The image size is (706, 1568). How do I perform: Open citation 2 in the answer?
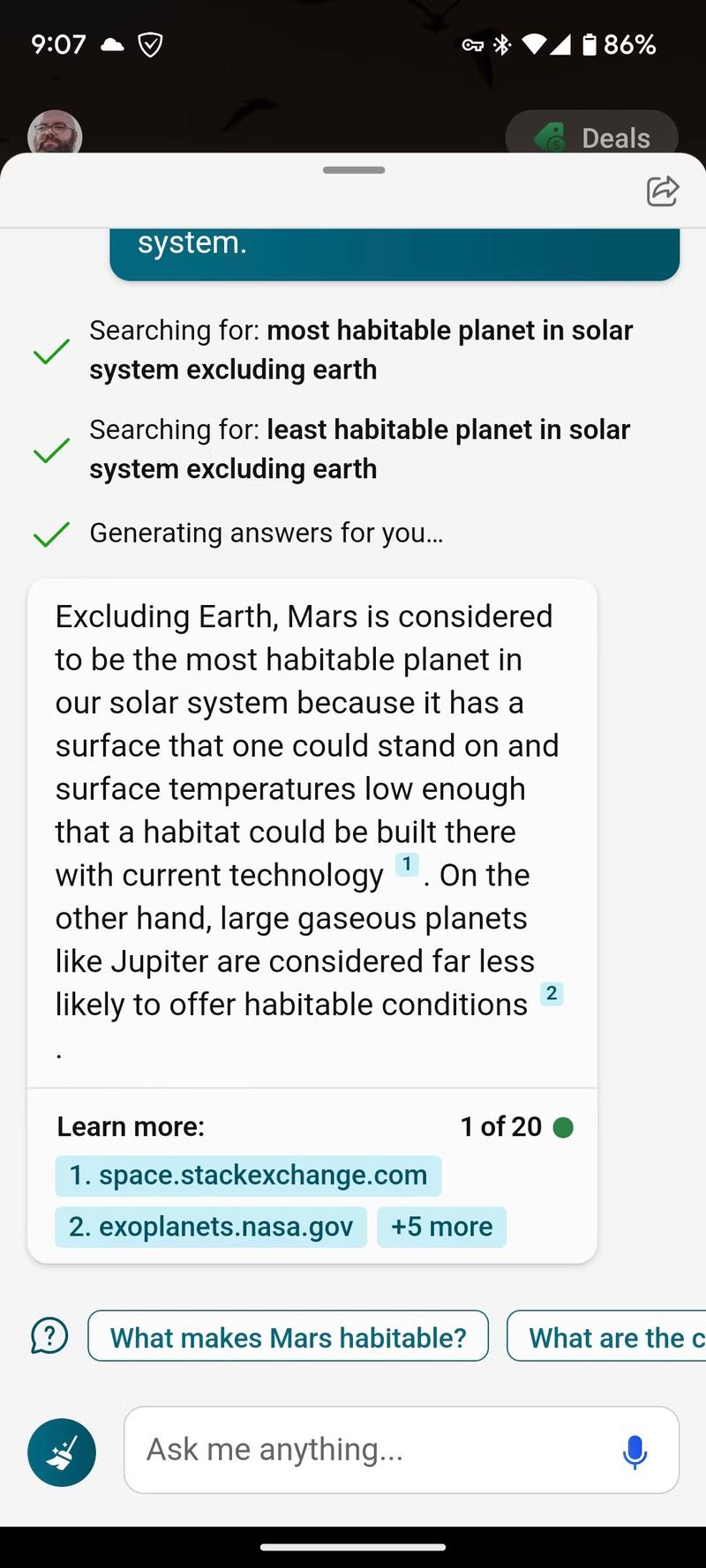(x=552, y=994)
